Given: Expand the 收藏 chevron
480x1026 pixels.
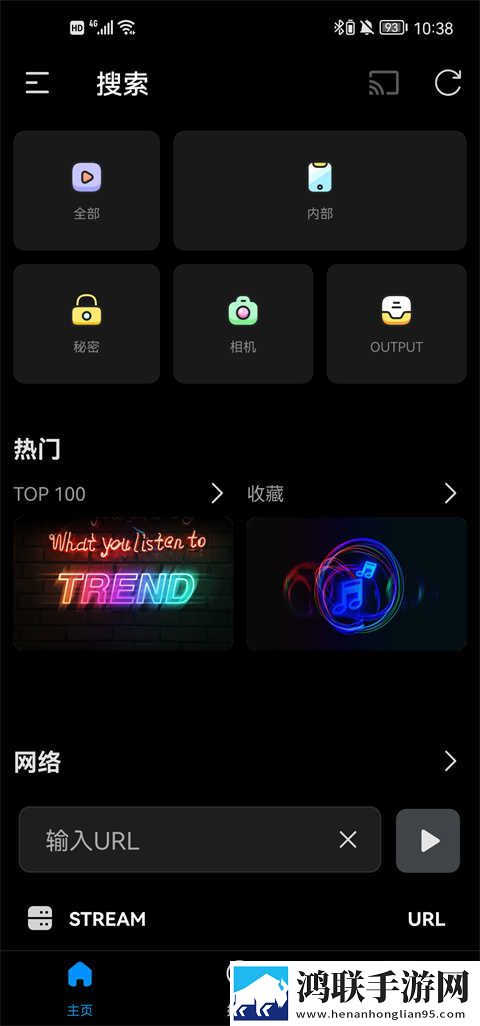Looking at the screenshot, I should click(450, 493).
